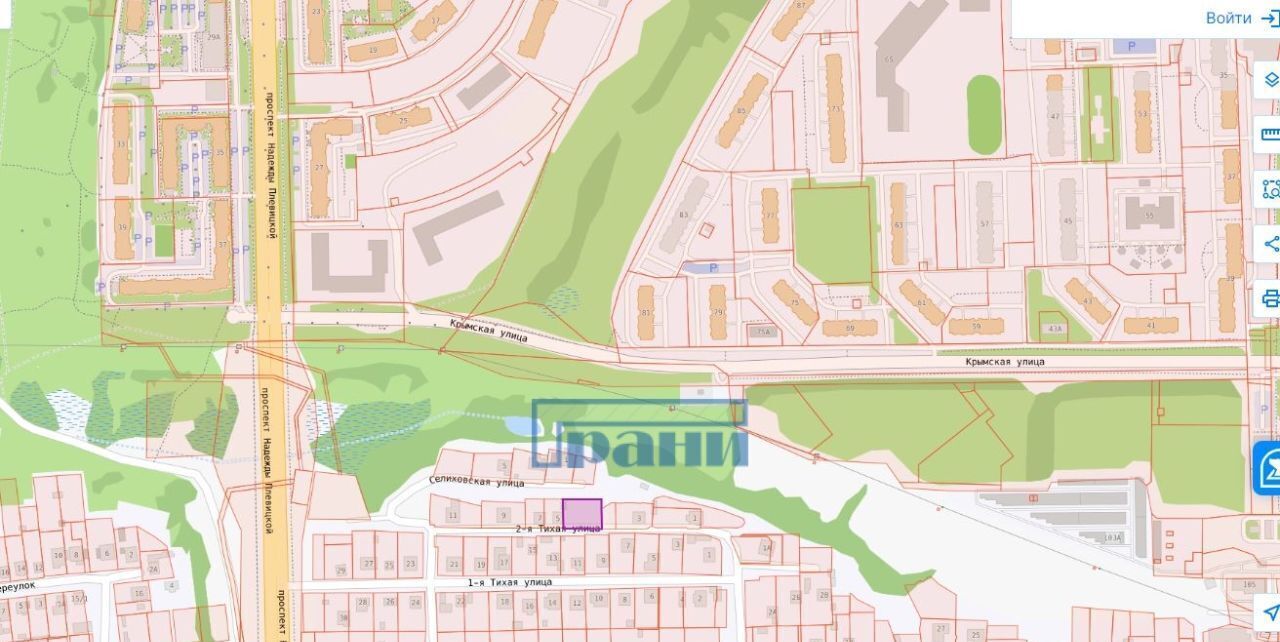
Task: Center map on my location arrow
Action: [1269, 610]
